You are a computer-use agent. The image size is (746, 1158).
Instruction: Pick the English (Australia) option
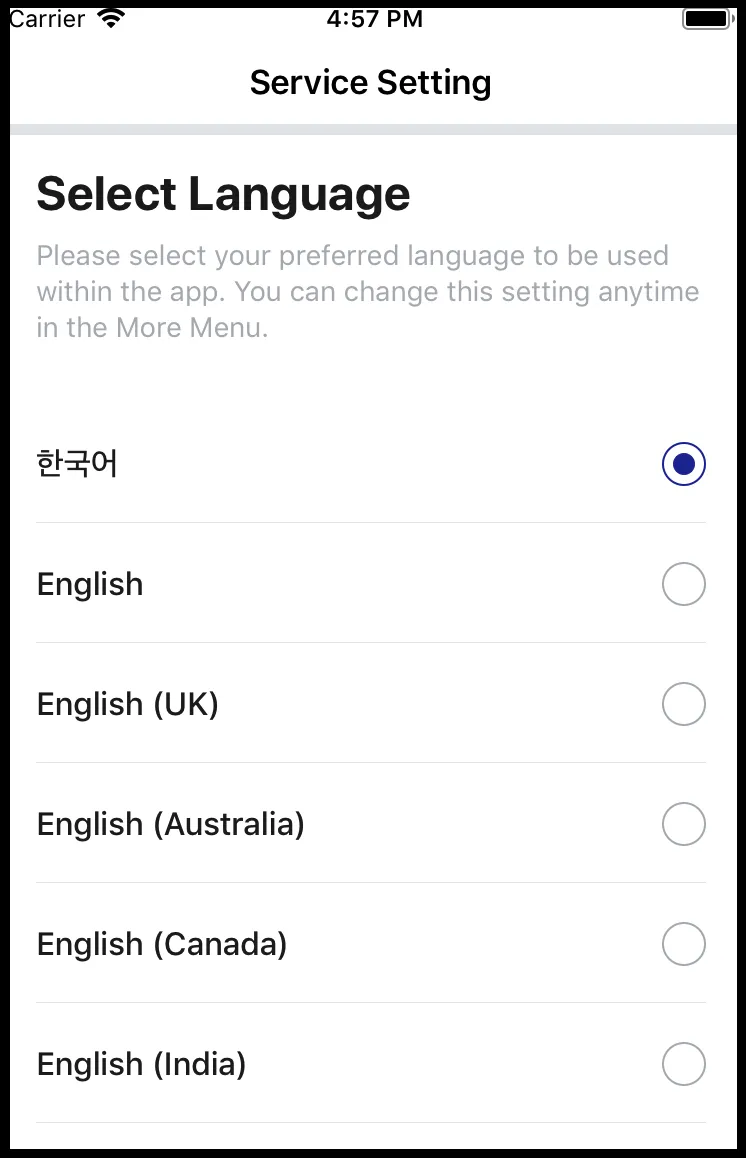click(683, 824)
